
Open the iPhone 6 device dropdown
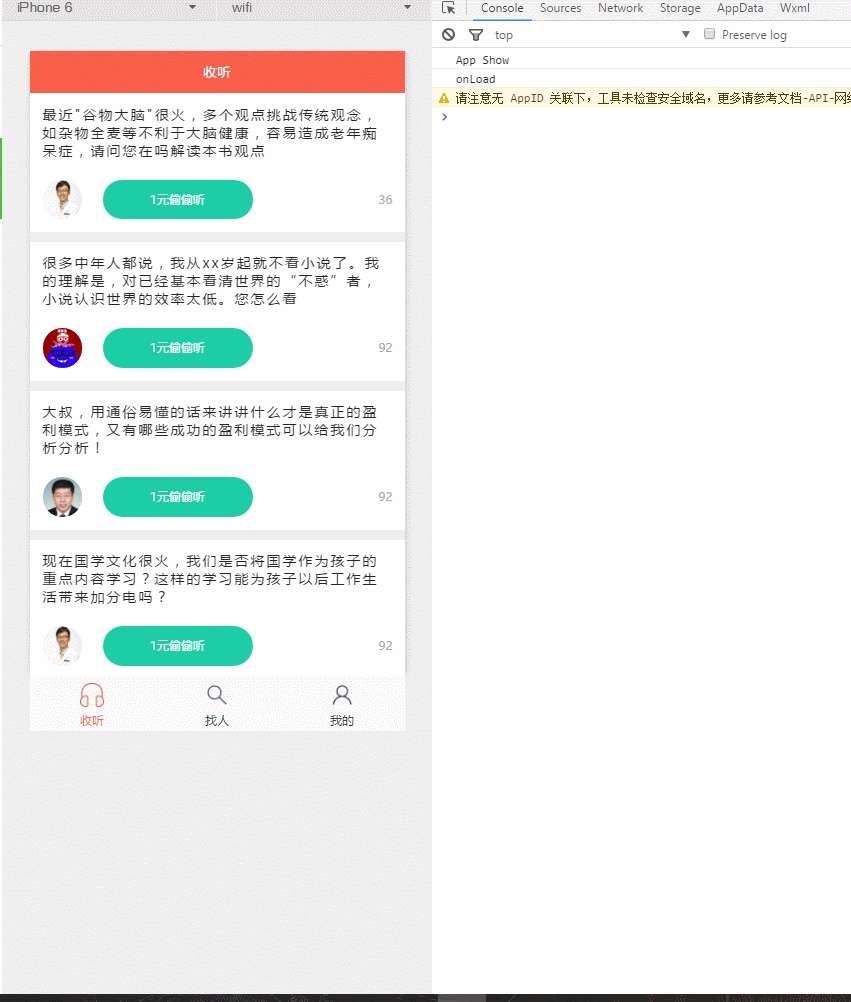coord(104,8)
